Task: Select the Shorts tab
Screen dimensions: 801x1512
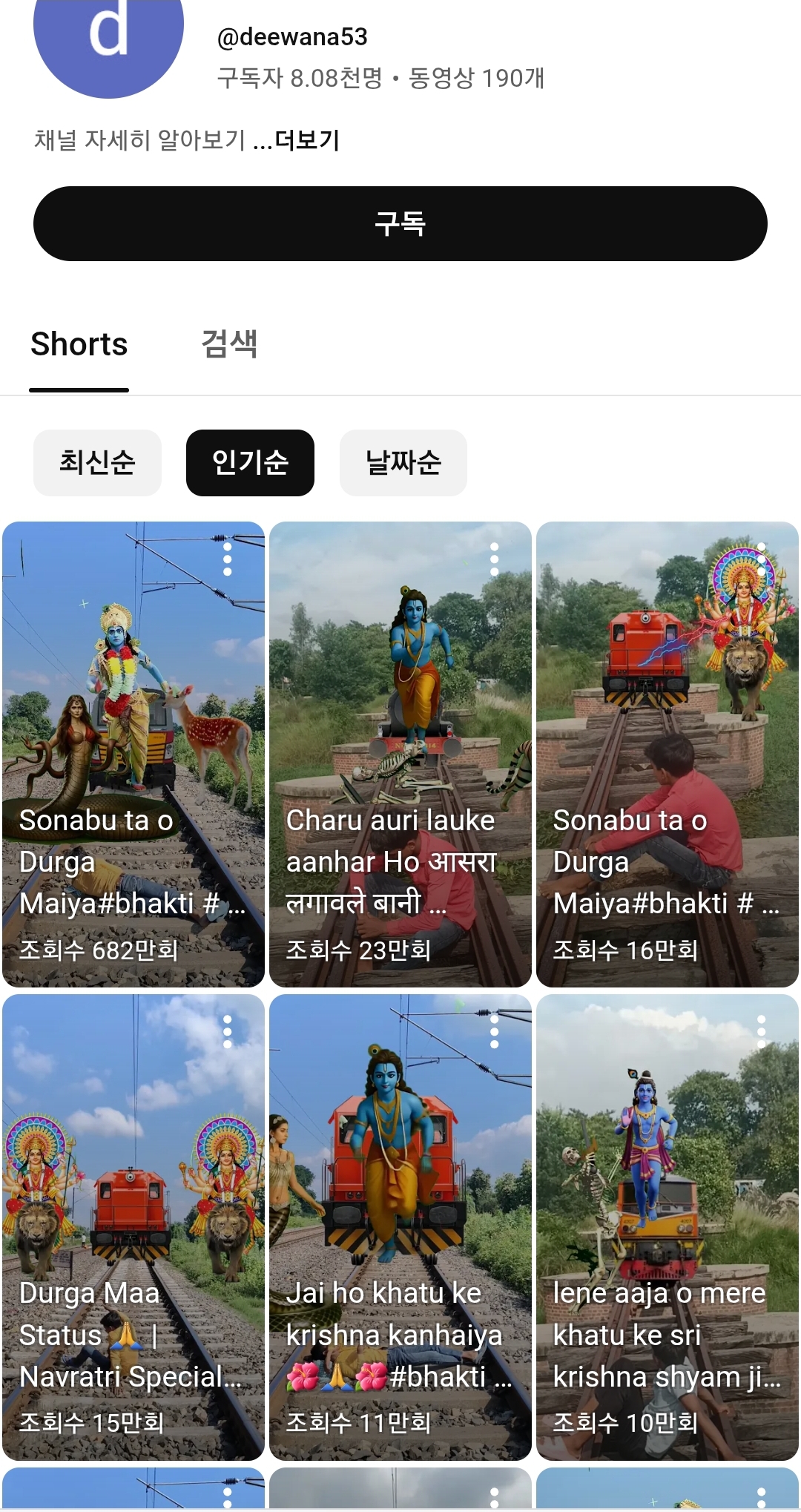Action: (79, 344)
